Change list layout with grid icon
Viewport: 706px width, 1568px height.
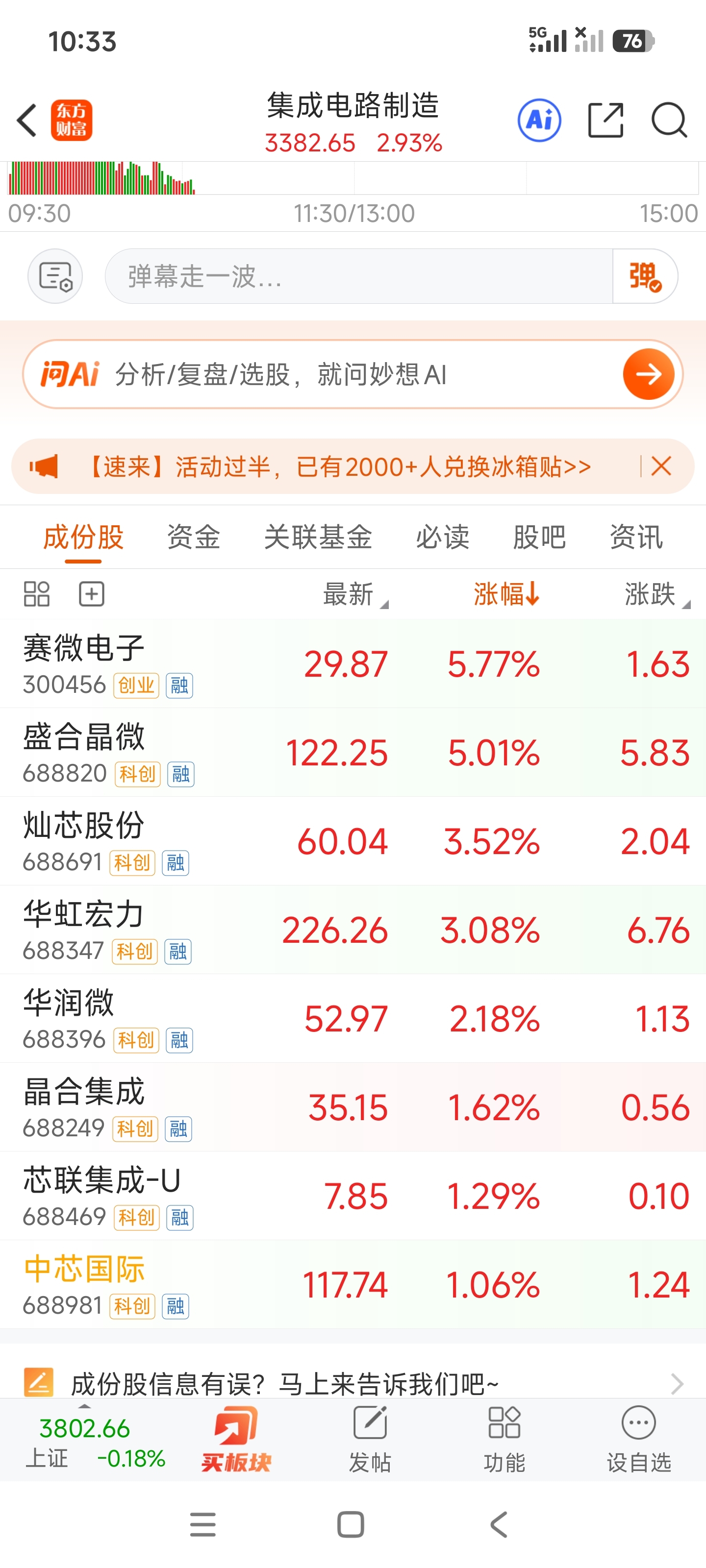click(x=37, y=594)
